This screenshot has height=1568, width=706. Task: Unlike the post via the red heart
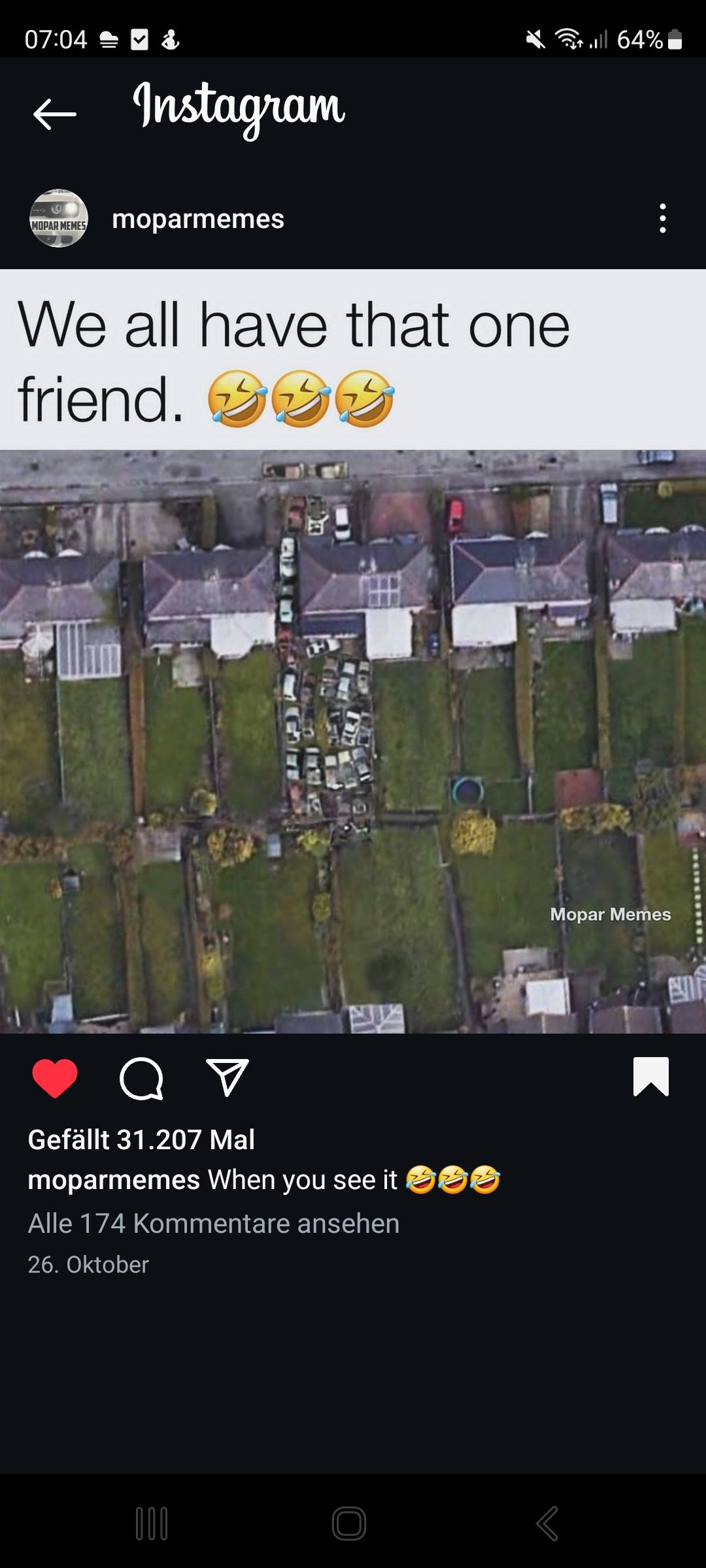[x=55, y=1078]
